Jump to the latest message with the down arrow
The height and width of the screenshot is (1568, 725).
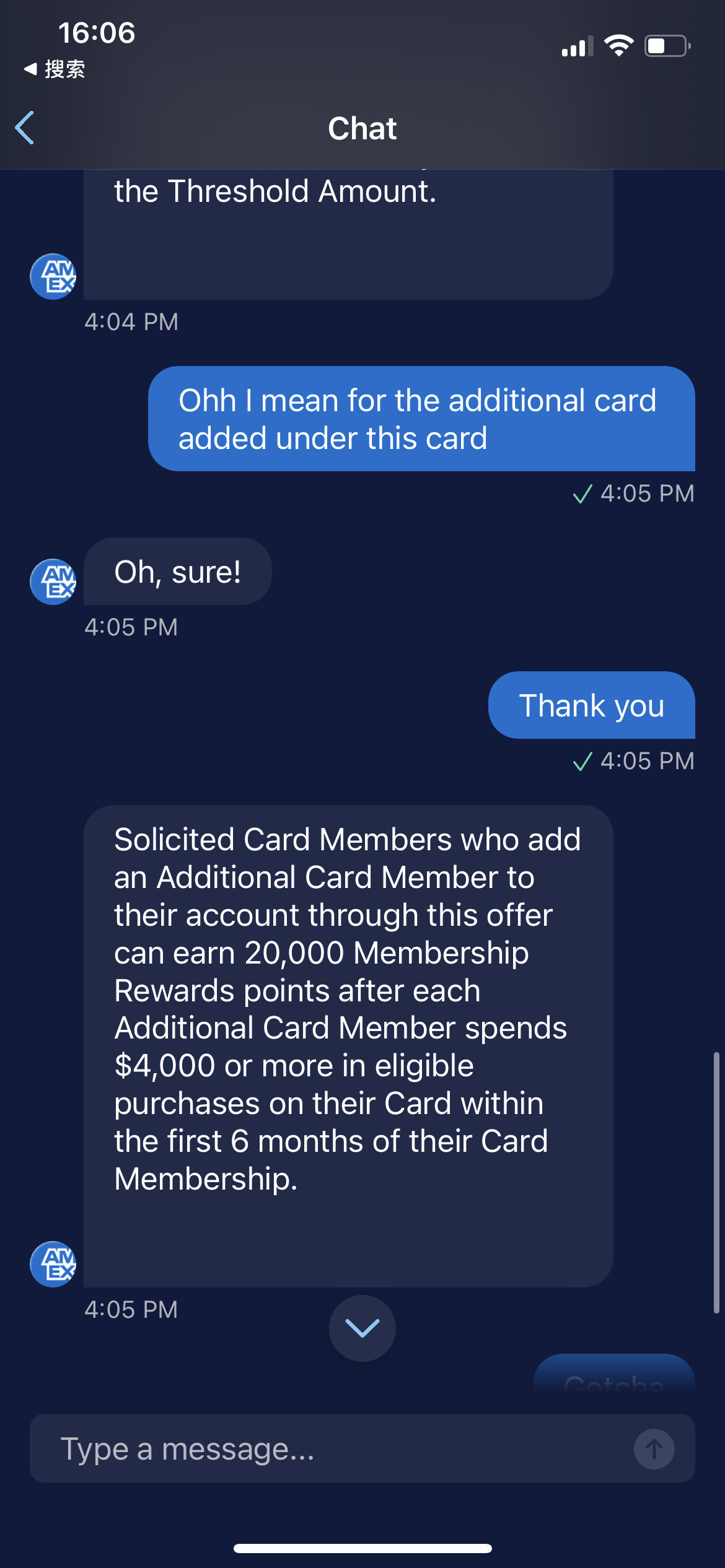[x=362, y=1328]
